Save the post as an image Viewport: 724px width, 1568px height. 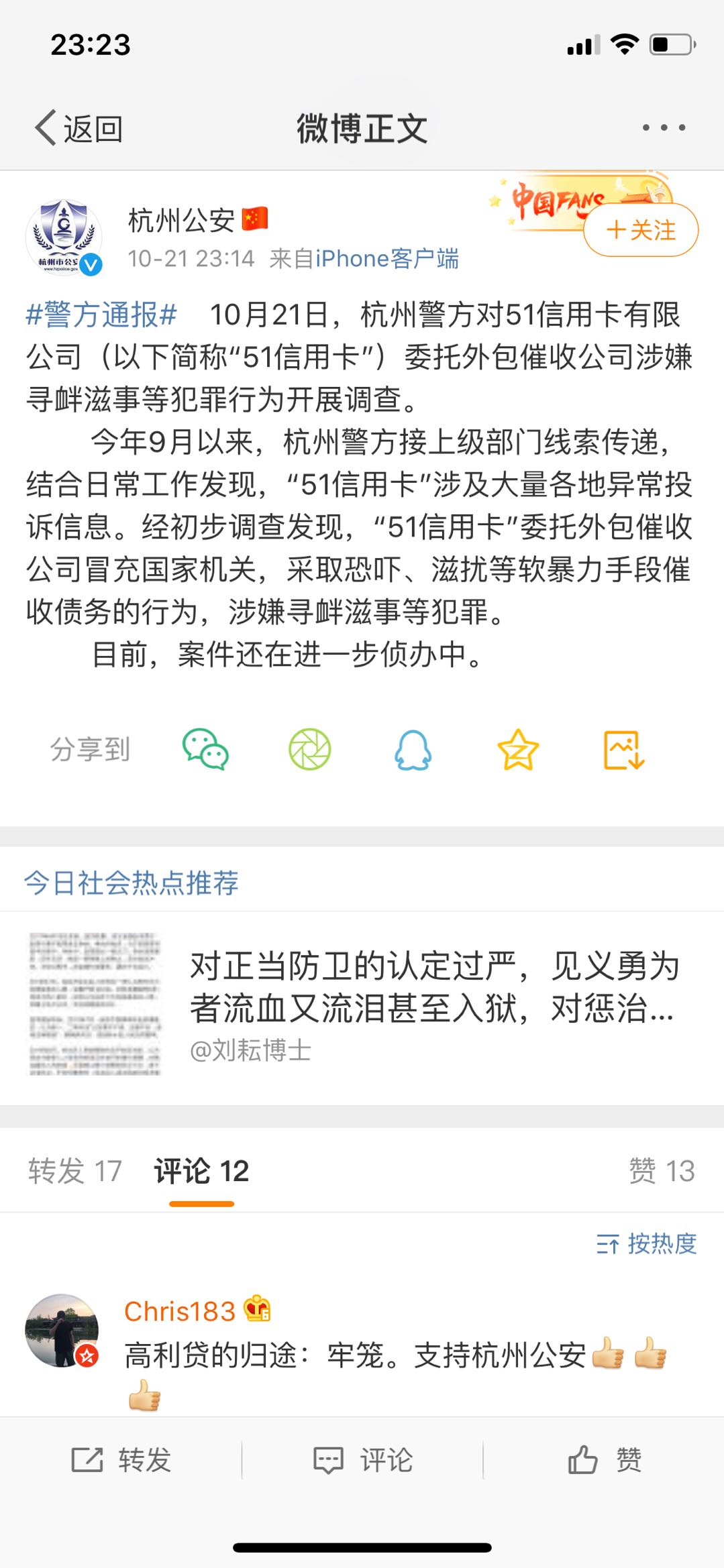[x=623, y=749]
